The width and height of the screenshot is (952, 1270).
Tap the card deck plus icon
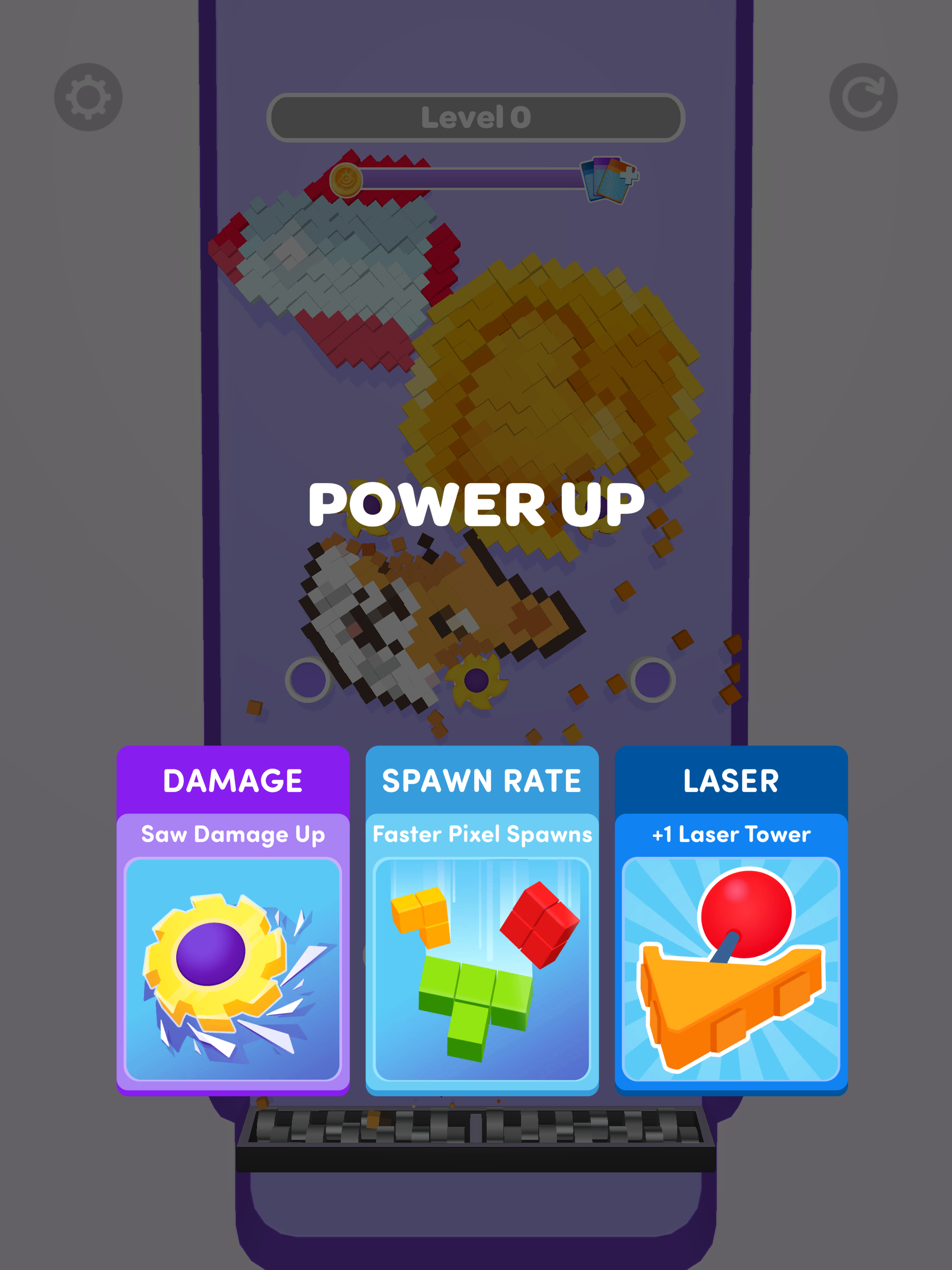point(608,179)
